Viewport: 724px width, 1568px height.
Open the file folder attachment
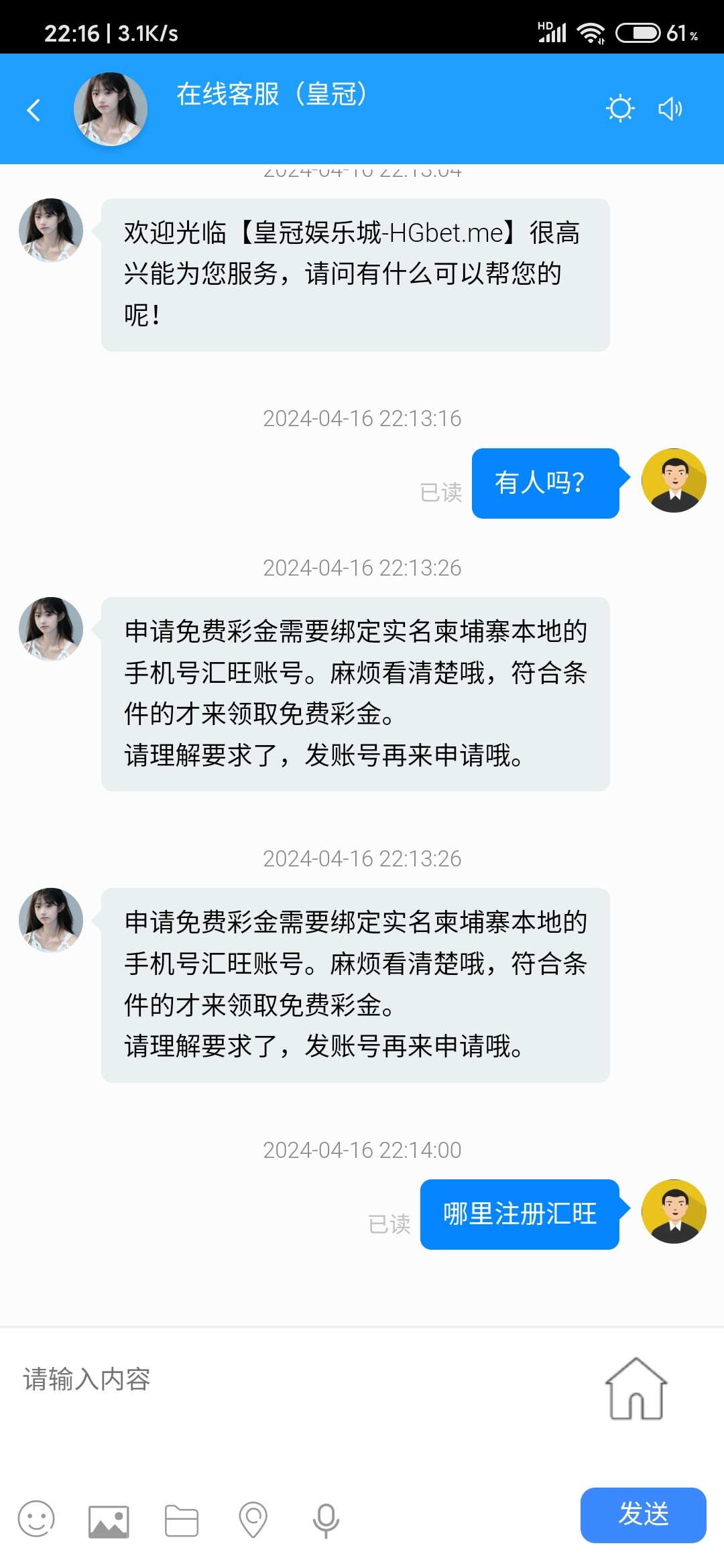[x=181, y=1520]
